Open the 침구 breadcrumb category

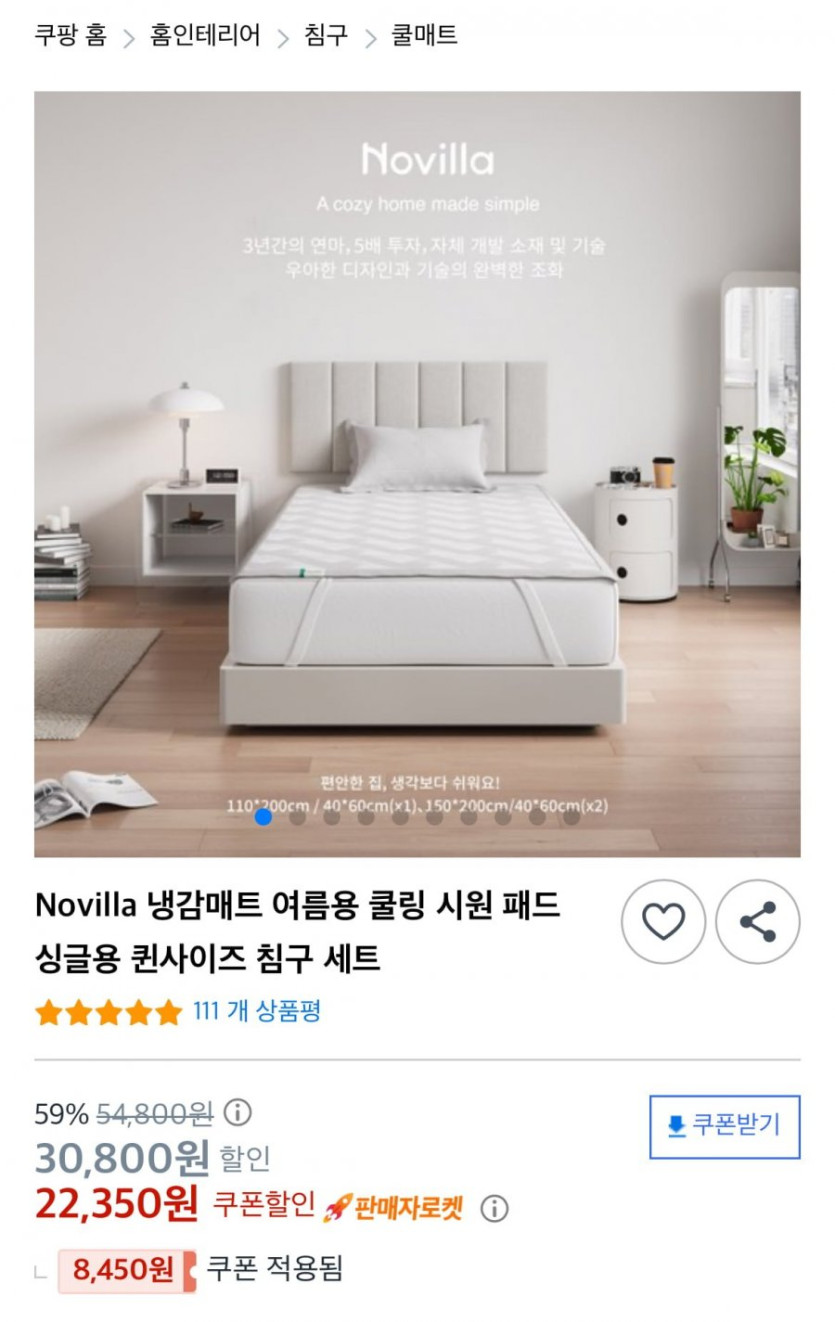coord(326,36)
